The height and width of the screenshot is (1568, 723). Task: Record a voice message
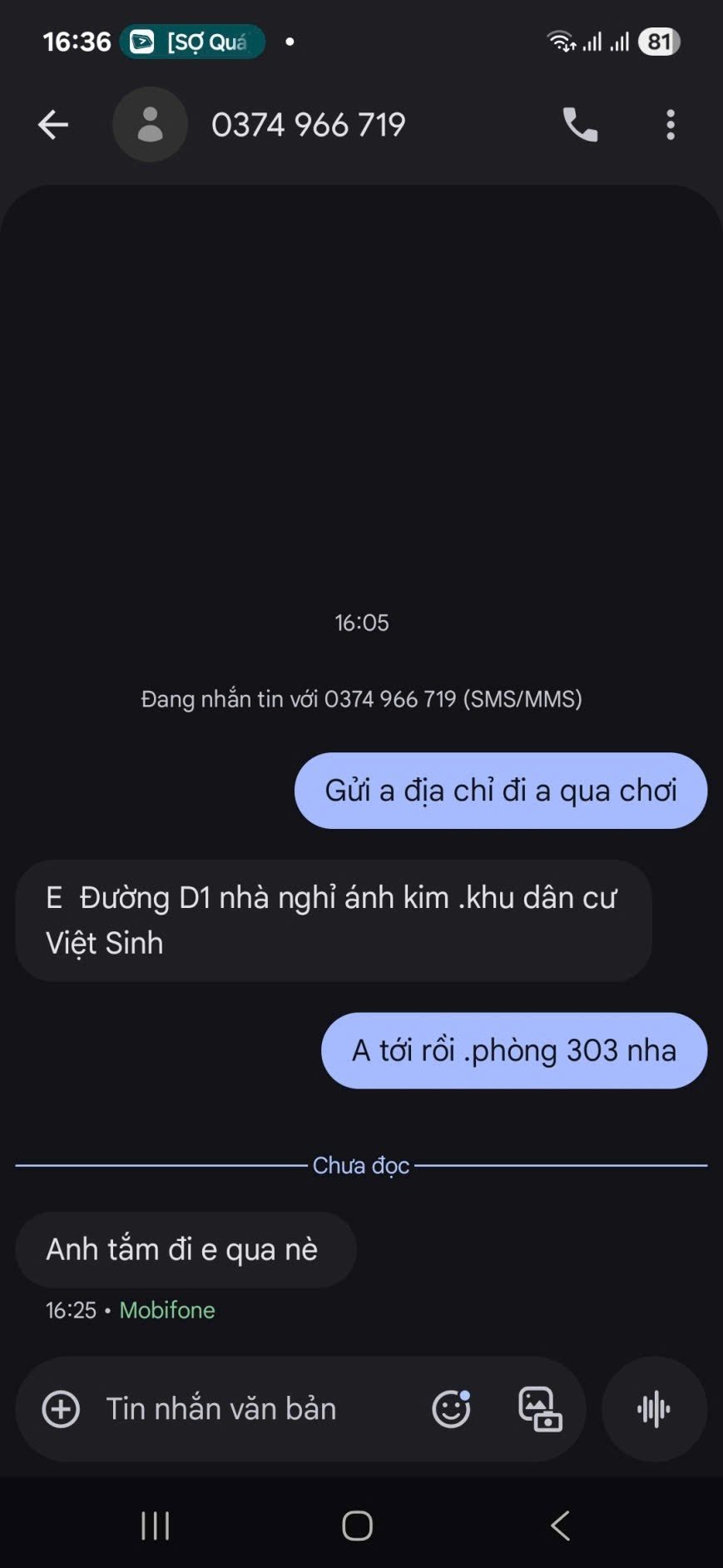tap(654, 1409)
